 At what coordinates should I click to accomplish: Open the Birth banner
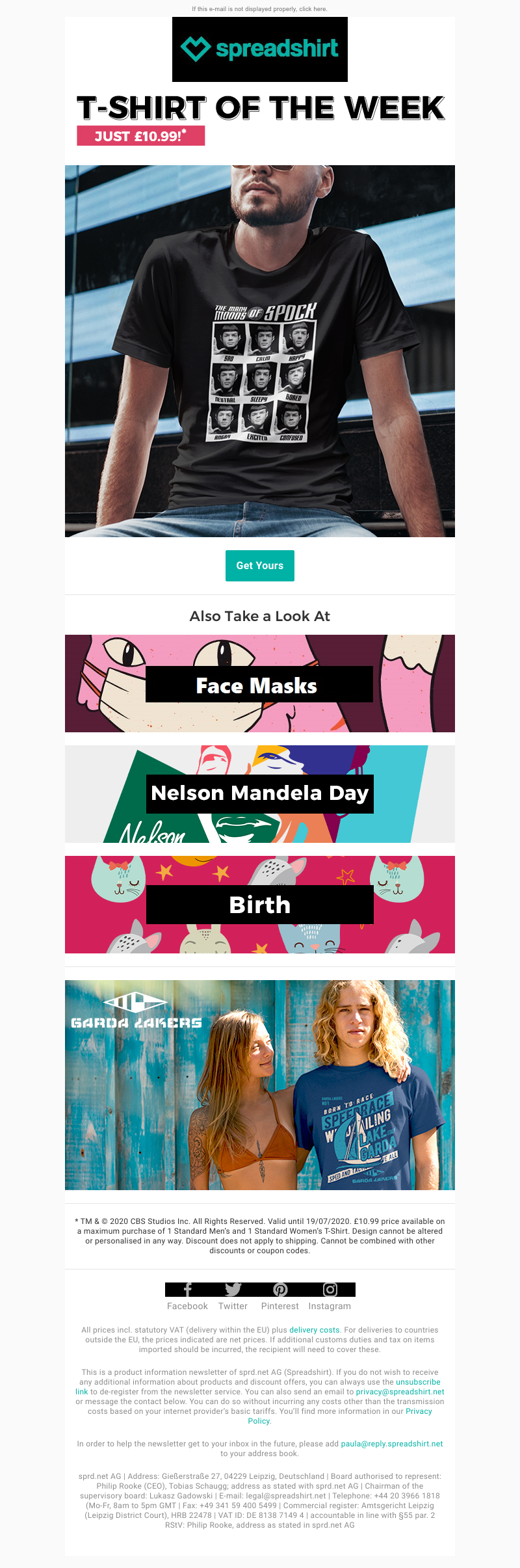tap(259, 905)
